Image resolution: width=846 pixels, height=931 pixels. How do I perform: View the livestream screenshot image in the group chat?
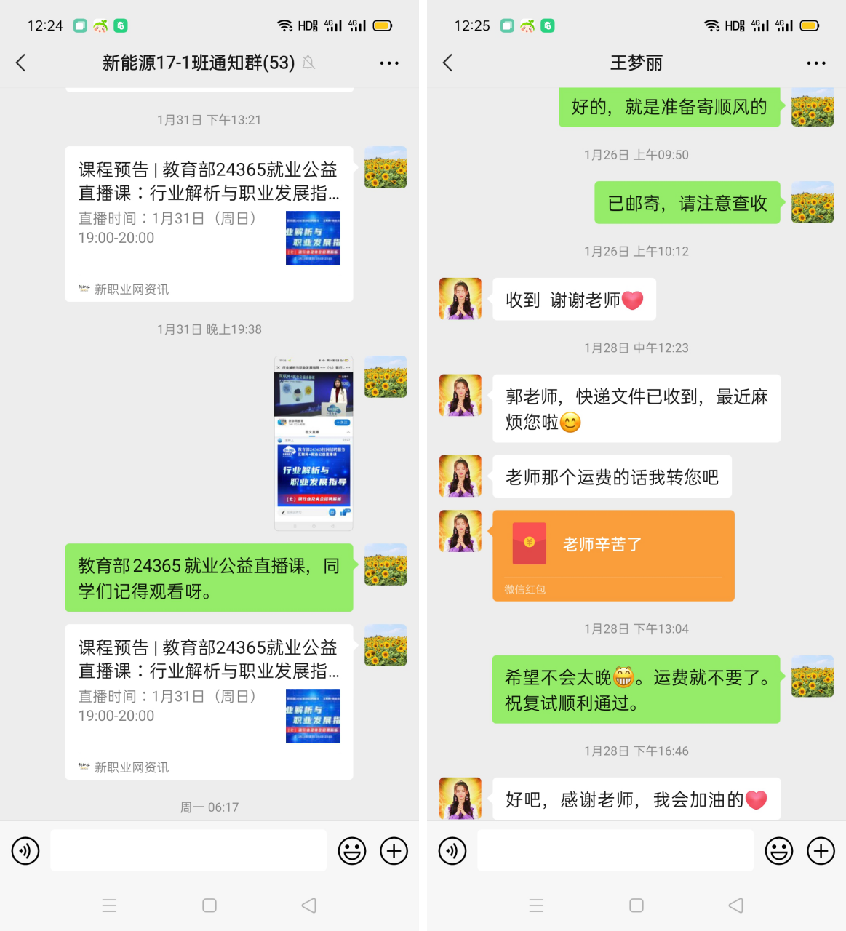click(x=314, y=443)
